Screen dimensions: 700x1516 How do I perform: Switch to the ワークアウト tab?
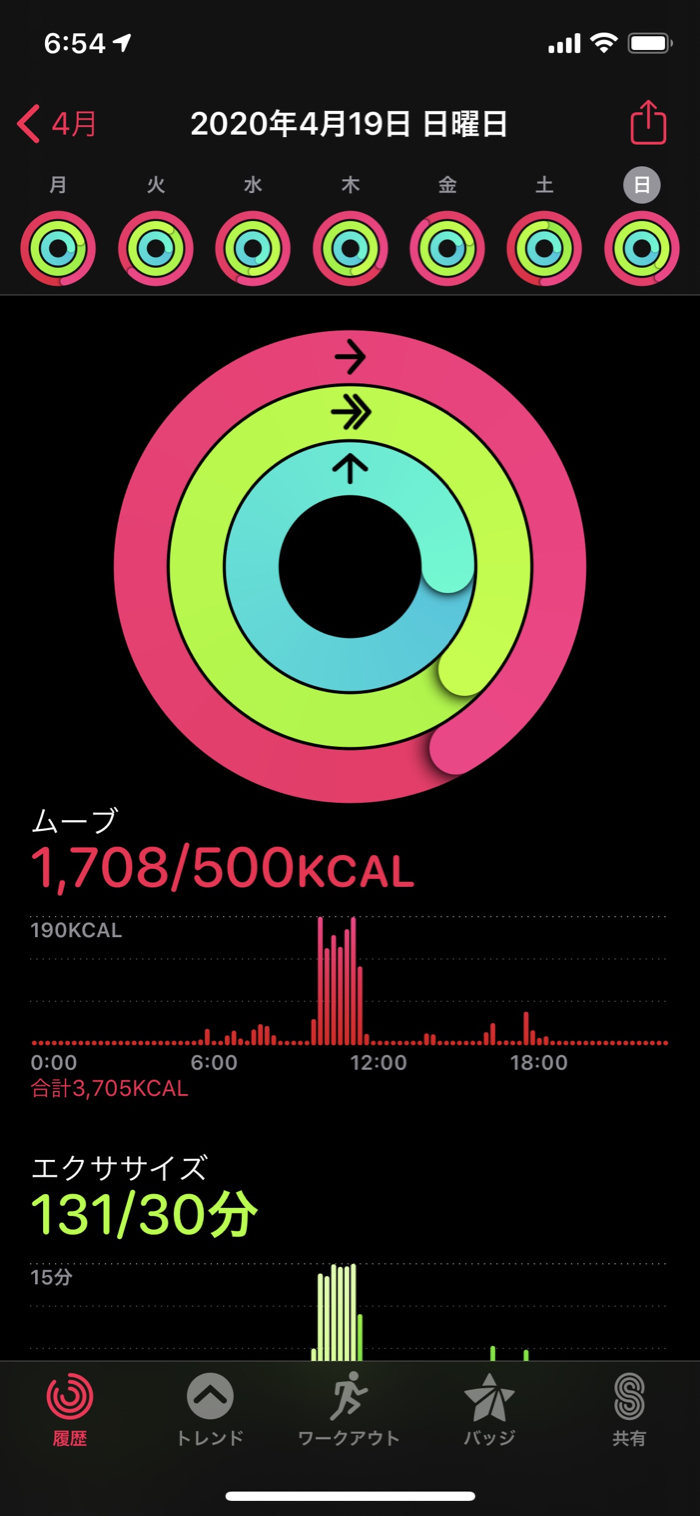tap(349, 1410)
